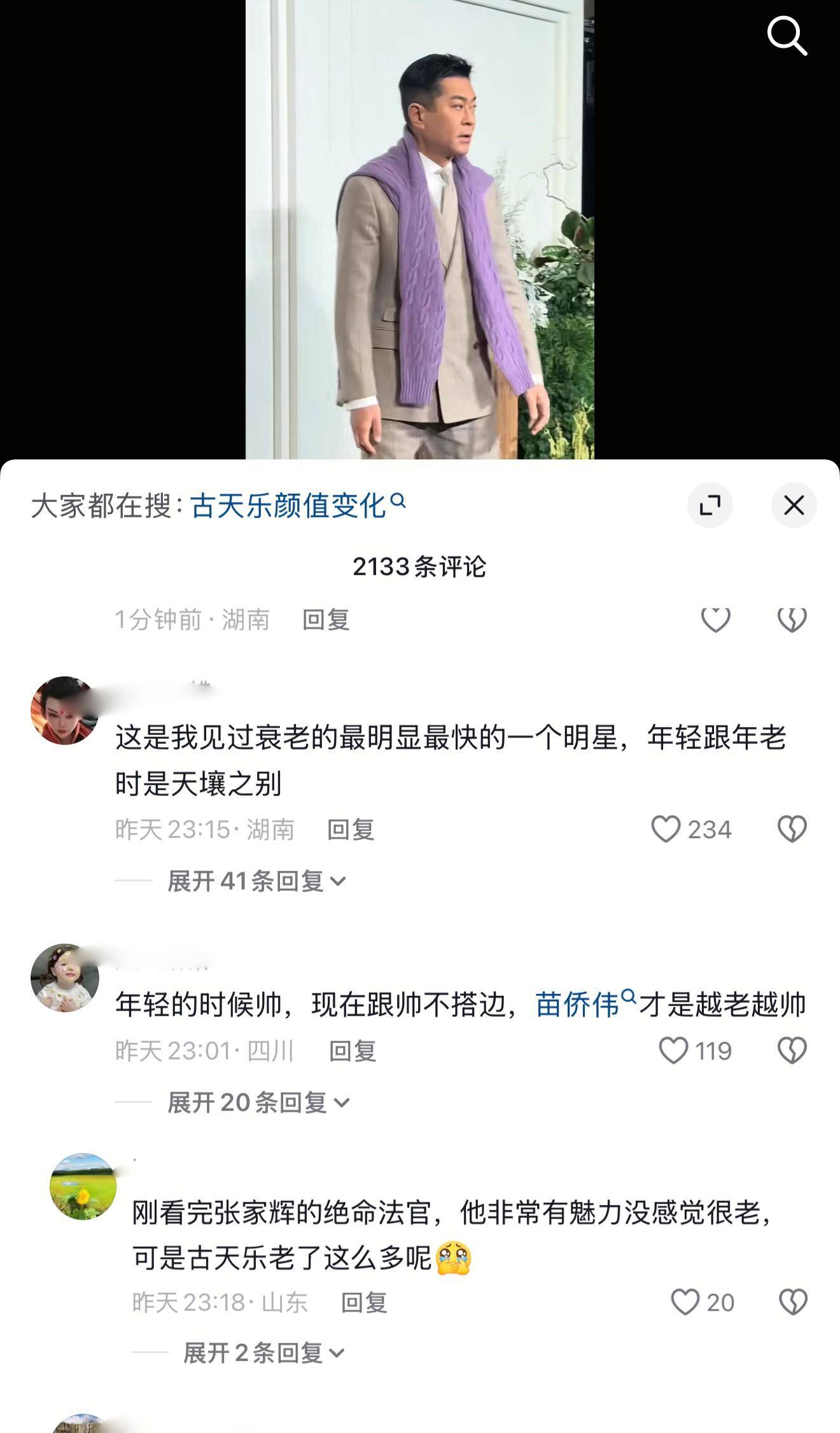Reply to the 昨天 23:15 湖南 comment
The height and width of the screenshot is (1433, 840).
click(351, 830)
